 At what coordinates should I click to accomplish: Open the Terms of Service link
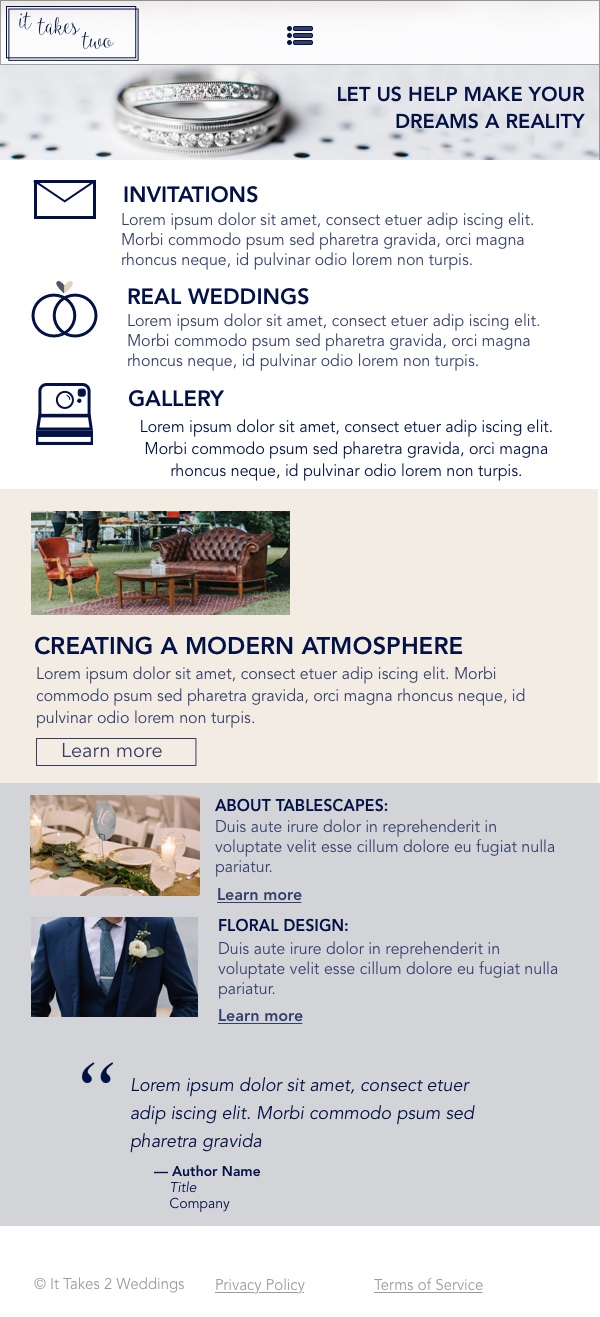tap(428, 1285)
